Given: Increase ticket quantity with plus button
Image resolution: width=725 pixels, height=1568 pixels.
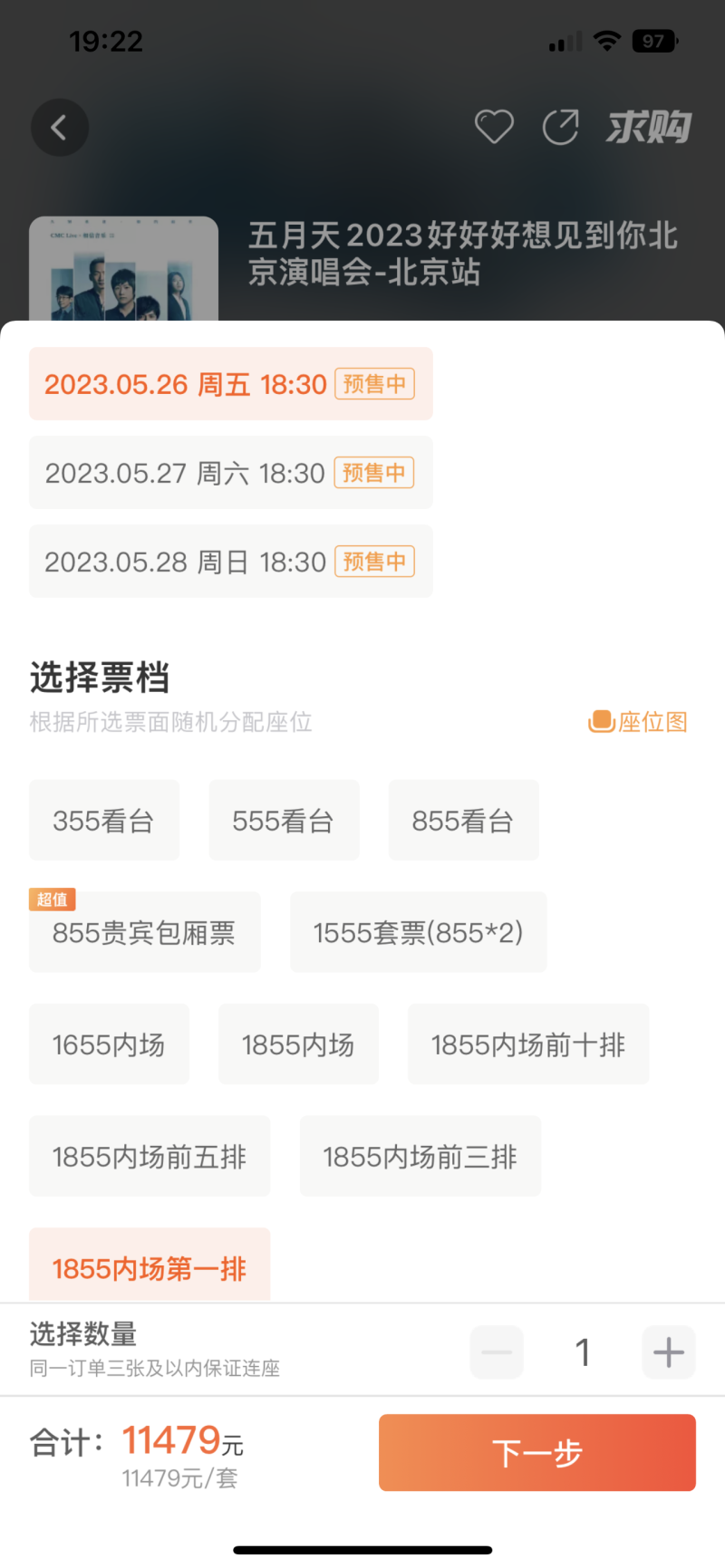Looking at the screenshot, I should pyautogui.click(x=669, y=1352).
